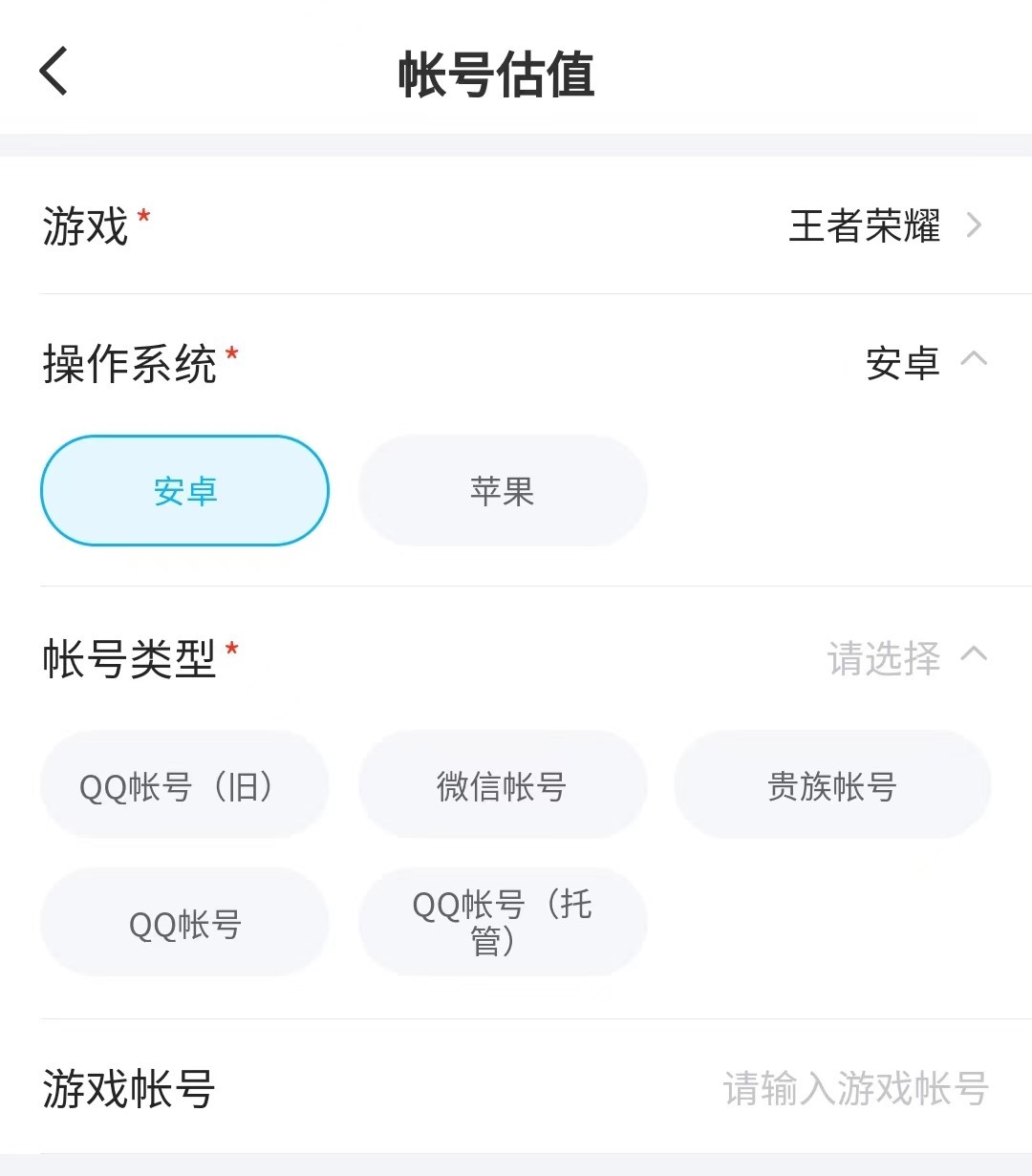
Task: Collapse the 操作系统 dropdown
Action: [973, 360]
